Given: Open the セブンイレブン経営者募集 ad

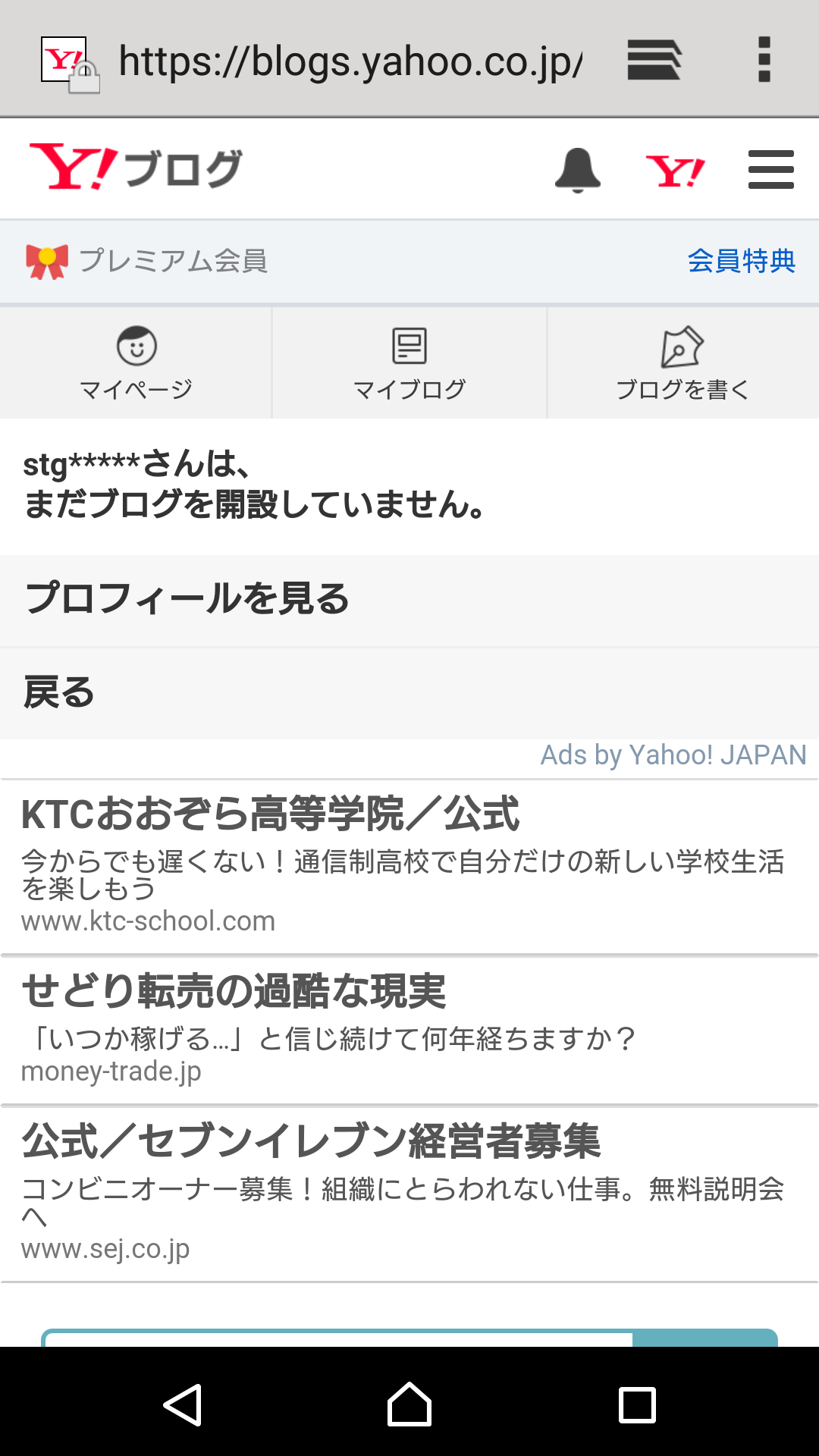Looking at the screenshot, I should [x=409, y=1194].
